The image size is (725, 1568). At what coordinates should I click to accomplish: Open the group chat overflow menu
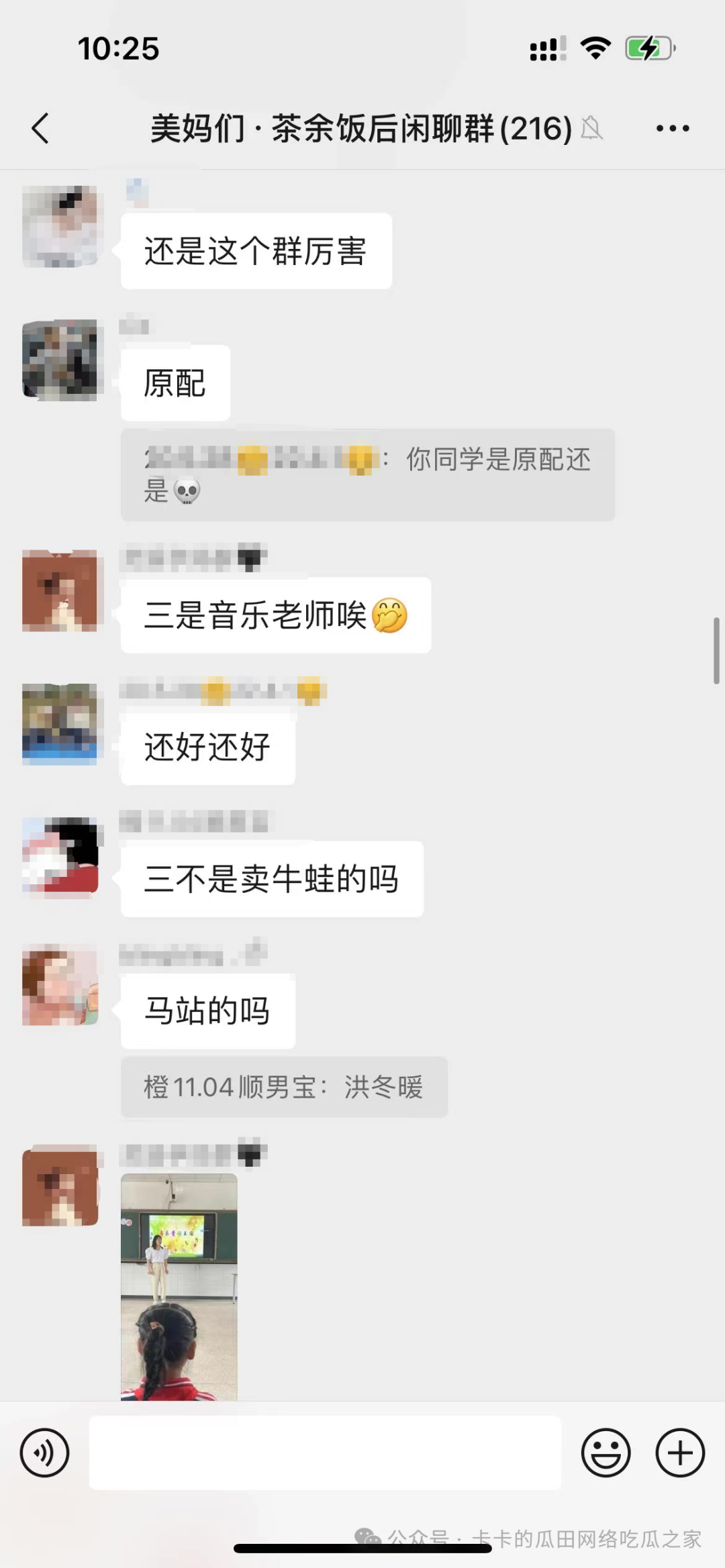coord(672,128)
